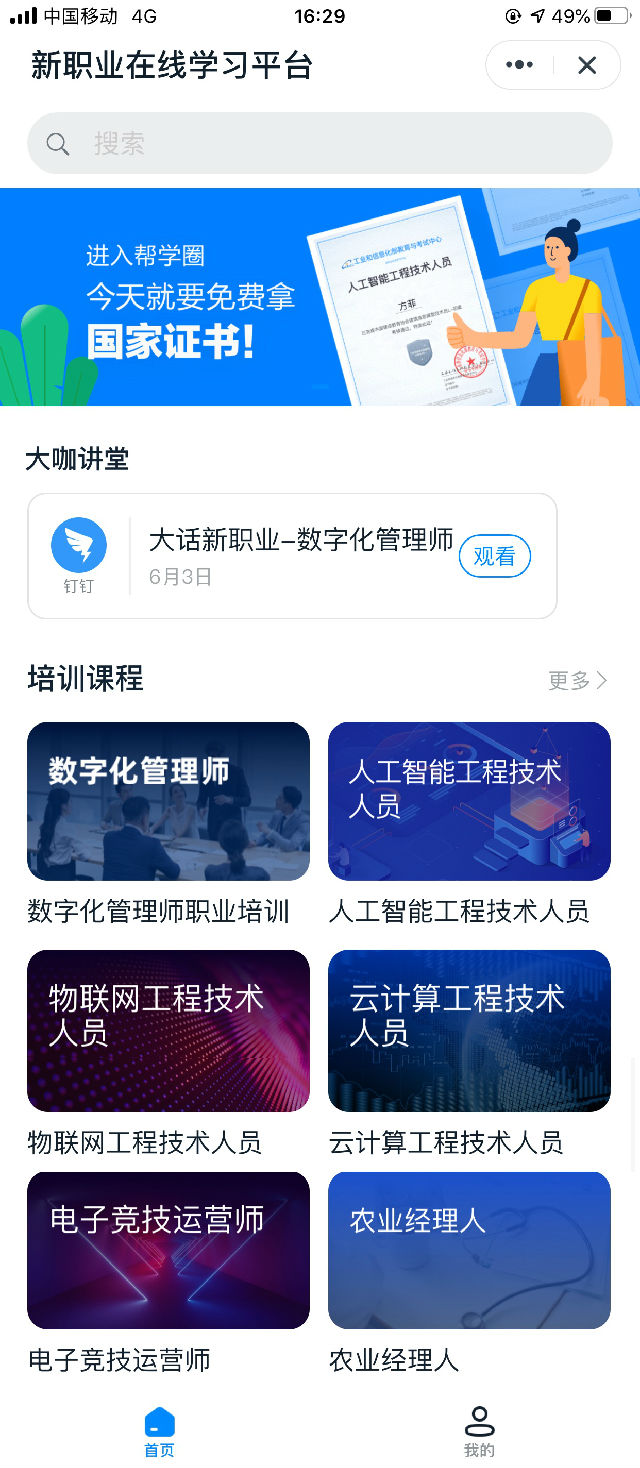This screenshot has width=640, height=1468.
Task: Tap the 搜索 search box
Action: [319, 144]
